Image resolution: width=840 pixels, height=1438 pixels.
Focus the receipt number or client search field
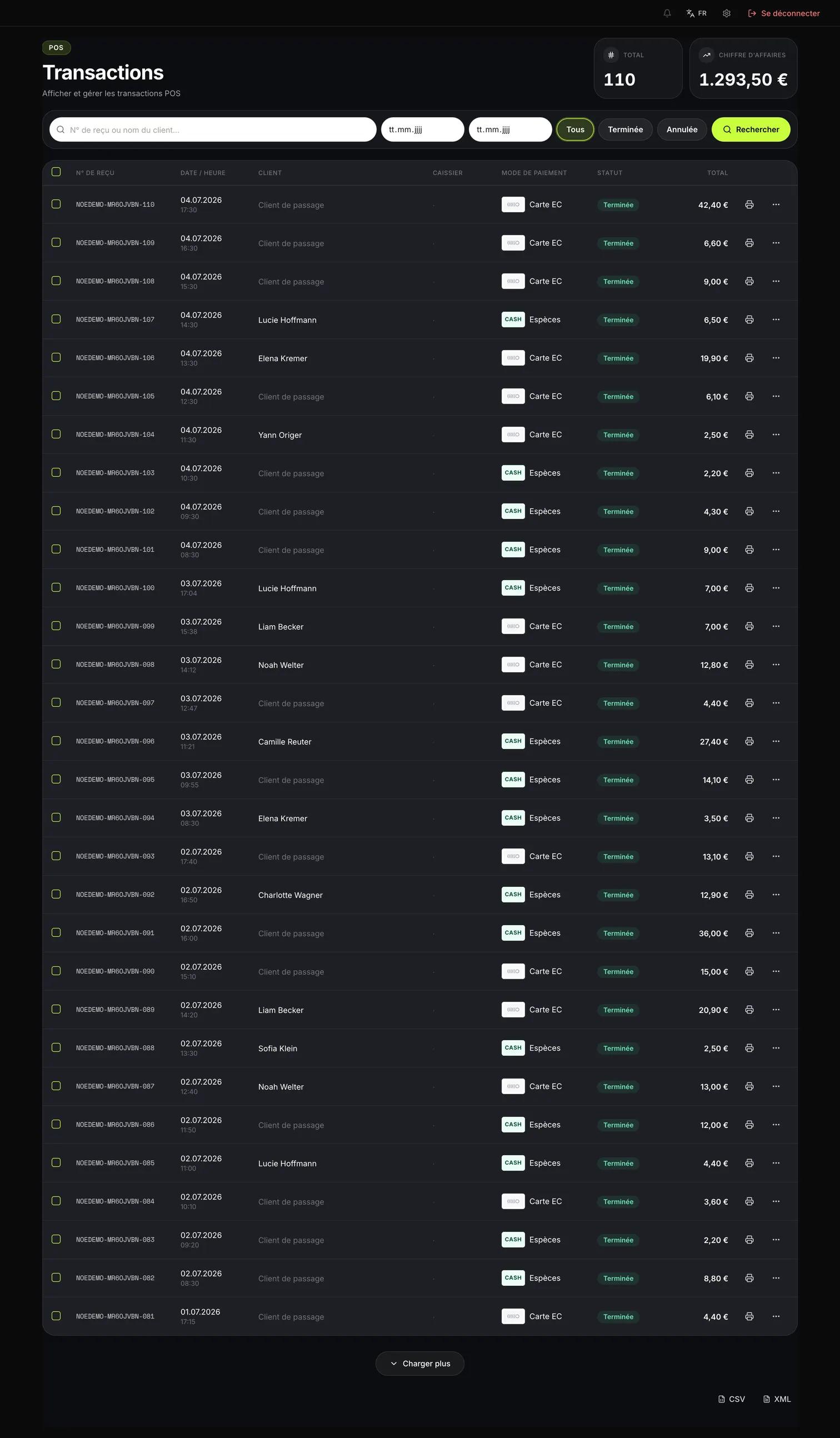coord(213,129)
